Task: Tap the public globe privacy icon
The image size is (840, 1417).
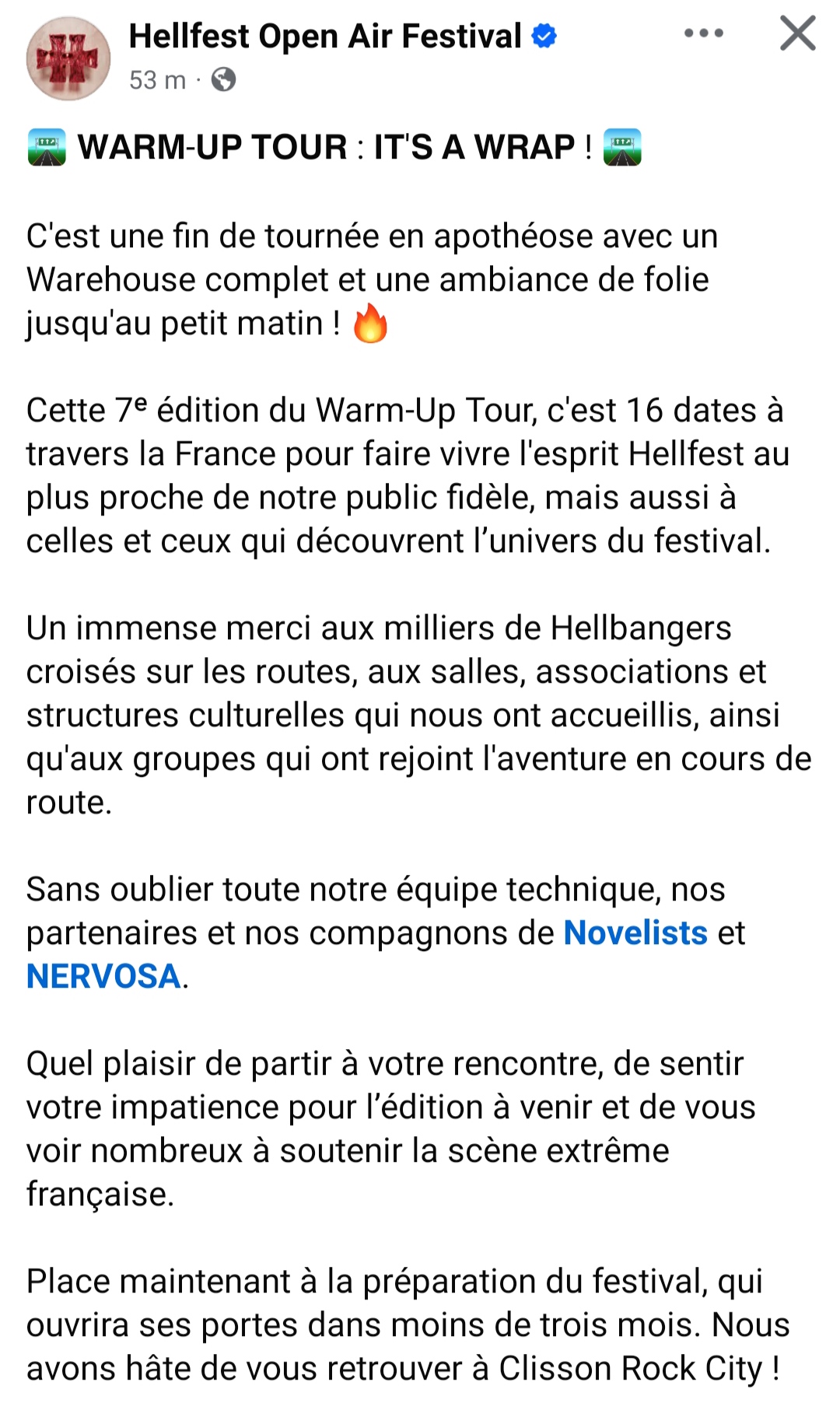Action: 223,79
